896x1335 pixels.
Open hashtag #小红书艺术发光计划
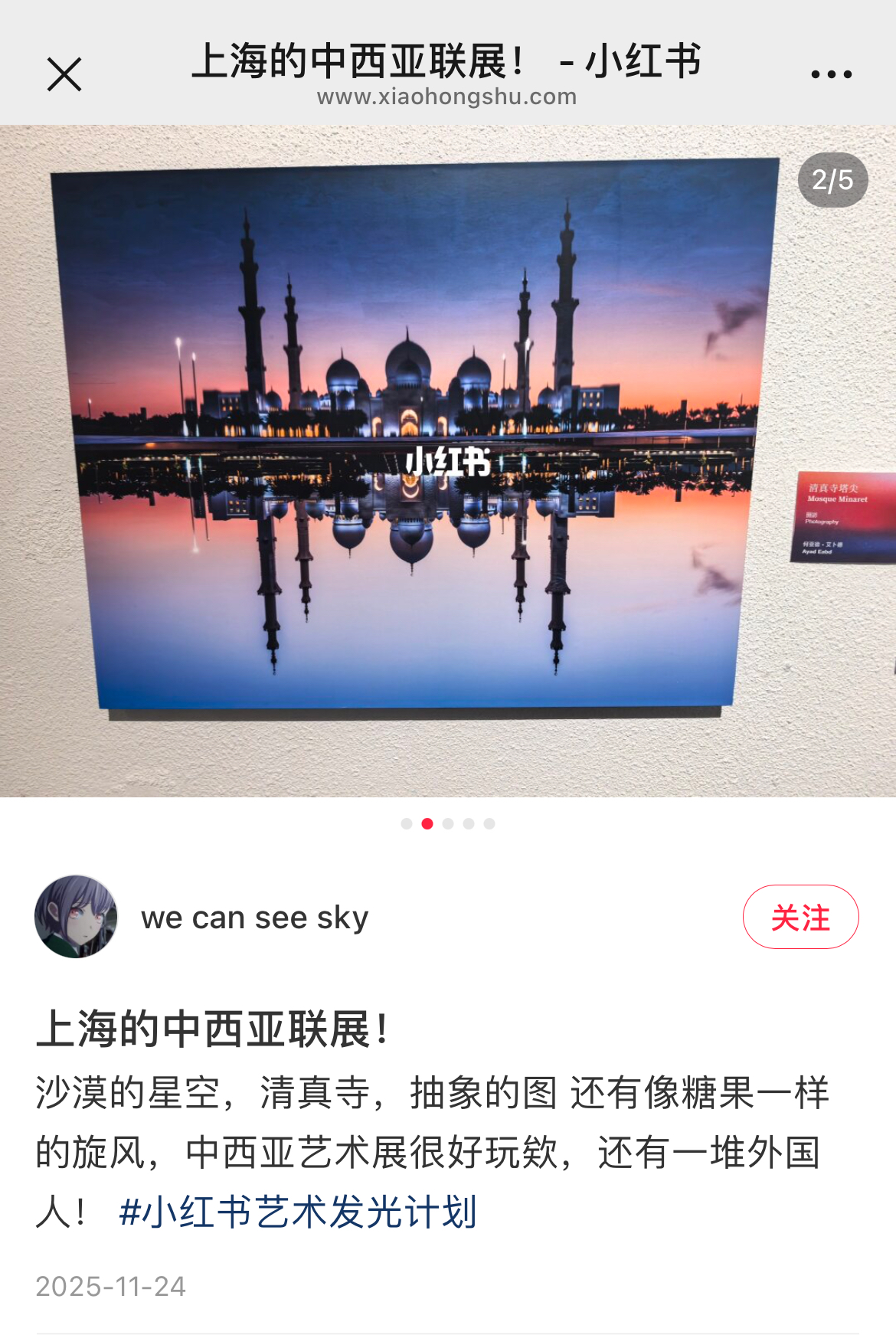click(x=298, y=1212)
